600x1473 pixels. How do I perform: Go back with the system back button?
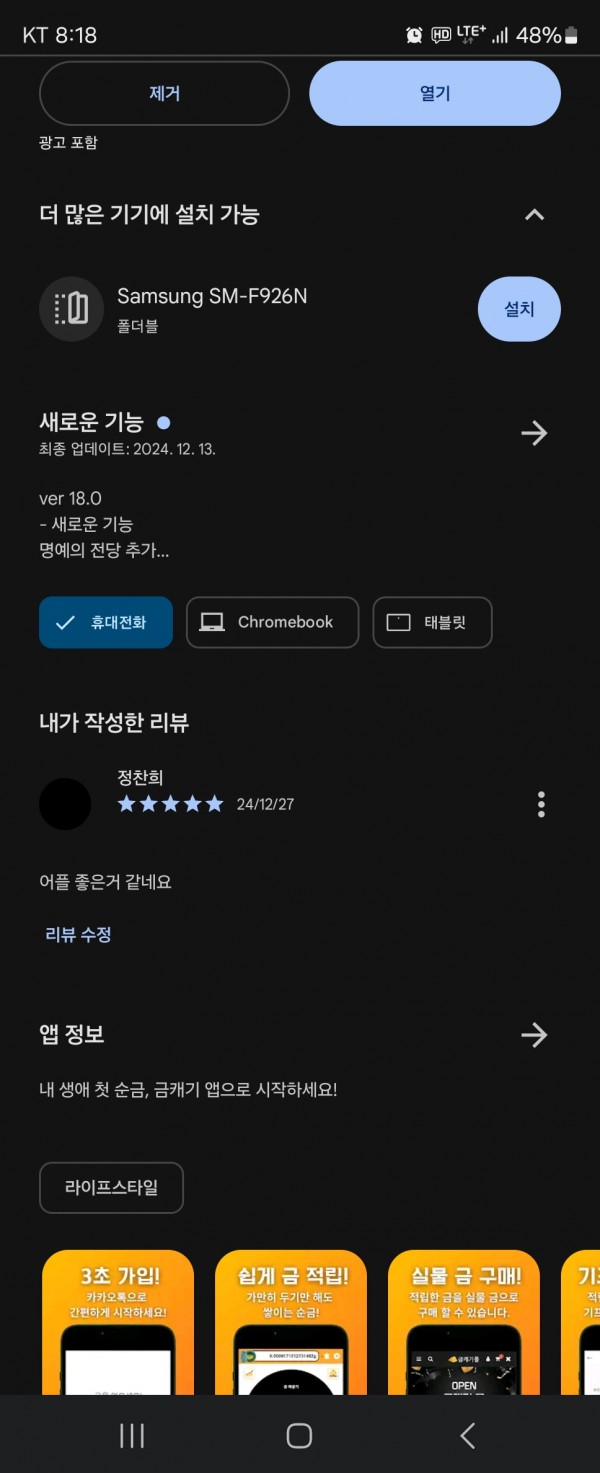(467, 1436)
